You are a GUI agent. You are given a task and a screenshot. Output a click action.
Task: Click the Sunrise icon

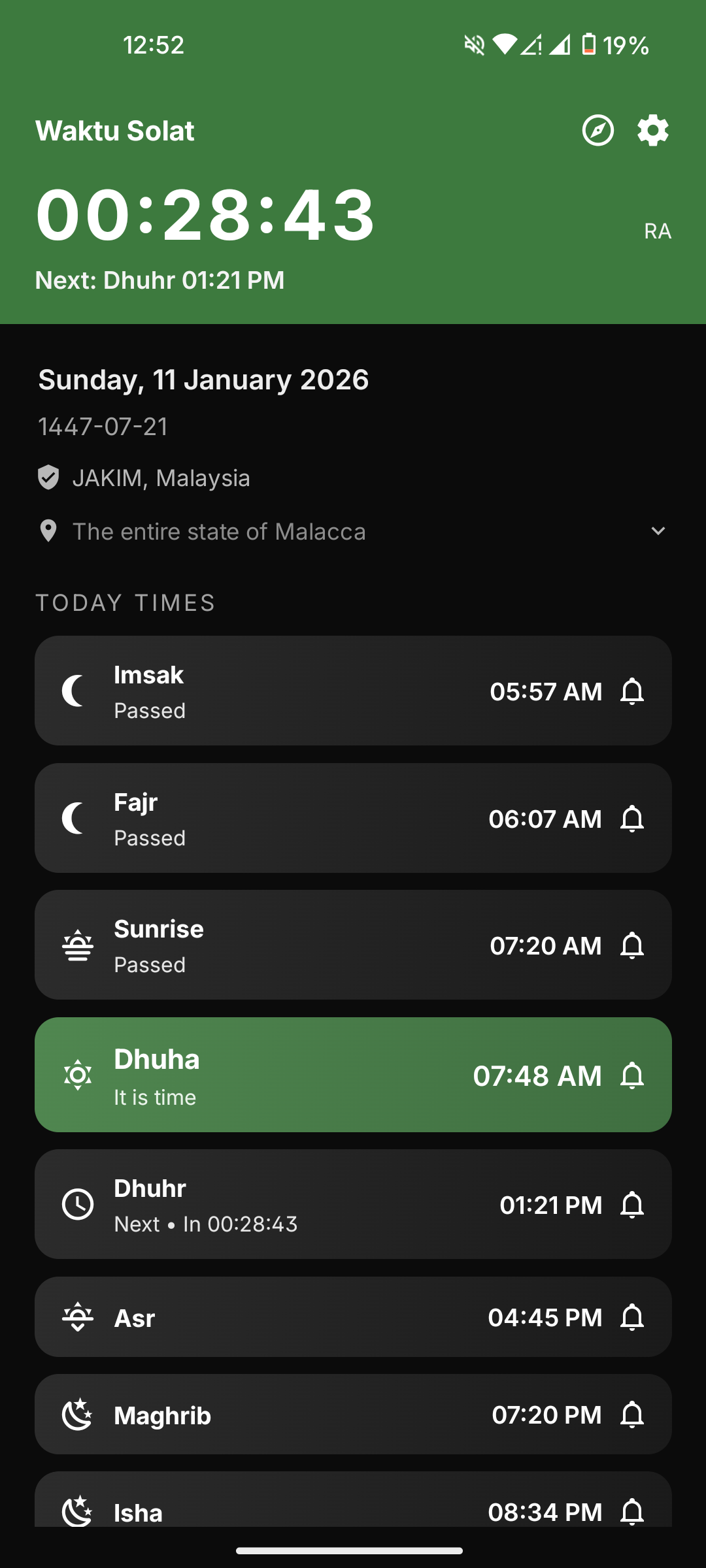click(76, 945)
